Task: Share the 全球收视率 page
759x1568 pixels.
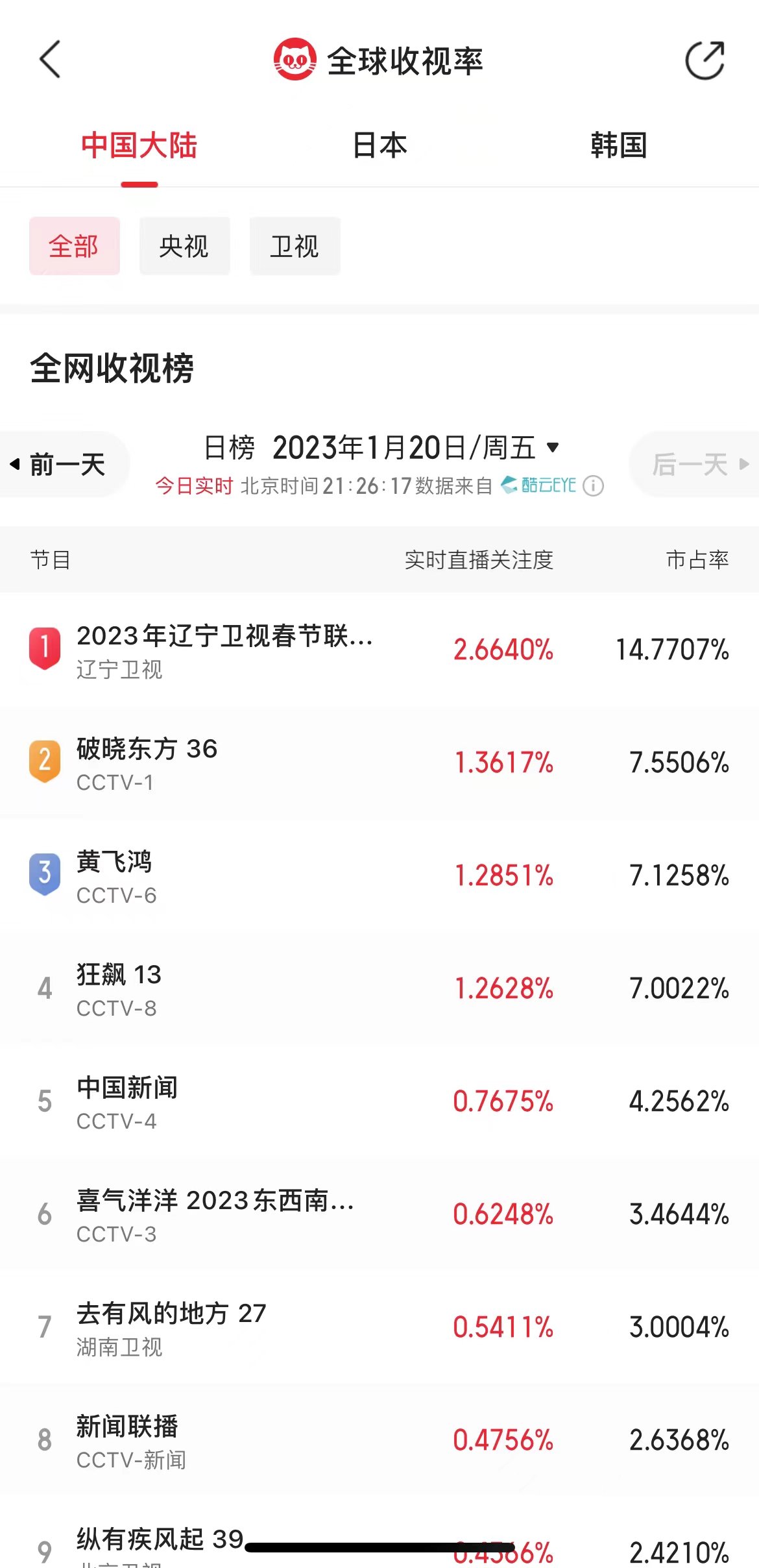Action: click(705, 61)
